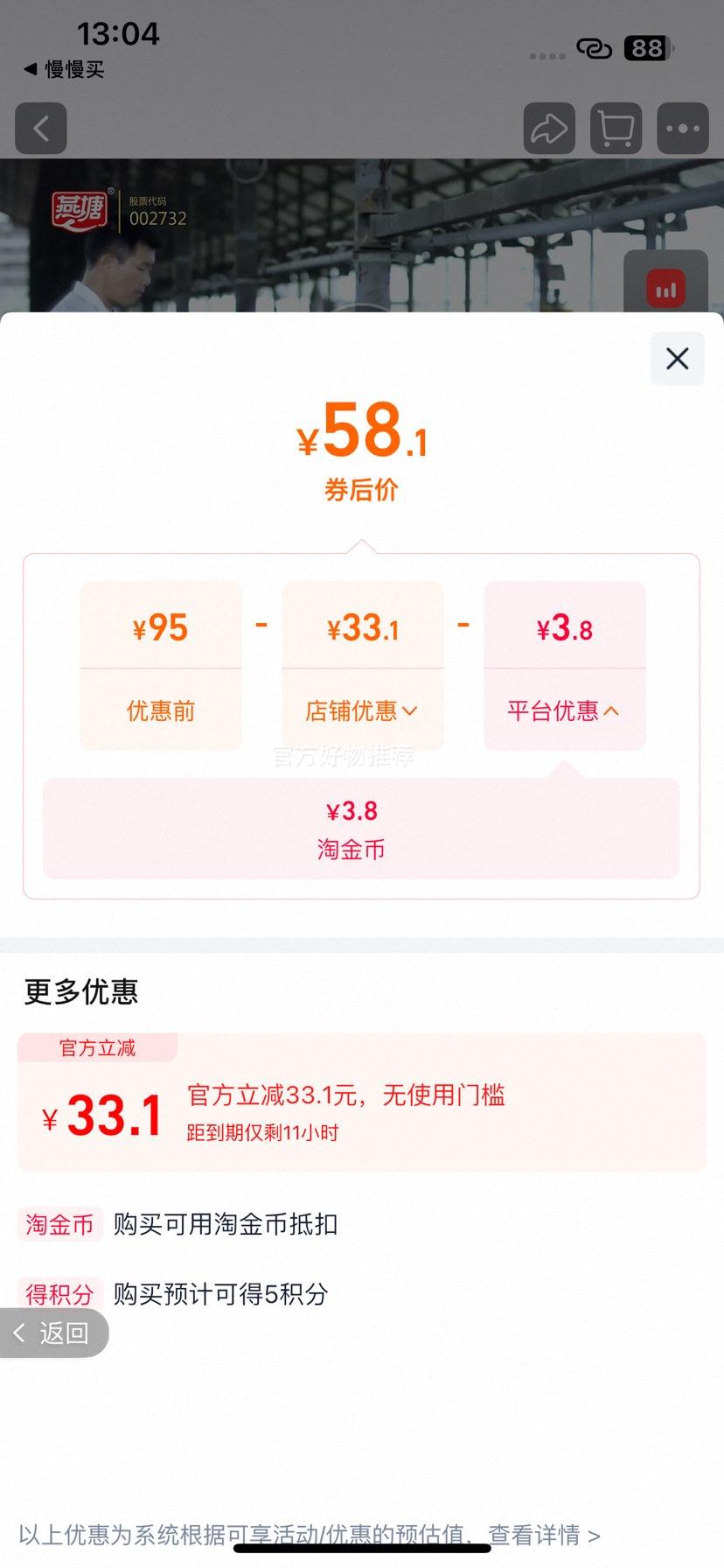724x1568 pixels.
Task: Collapse the 平台优惠 detail section
Action: pyautogui.click(x=564, y=710)
